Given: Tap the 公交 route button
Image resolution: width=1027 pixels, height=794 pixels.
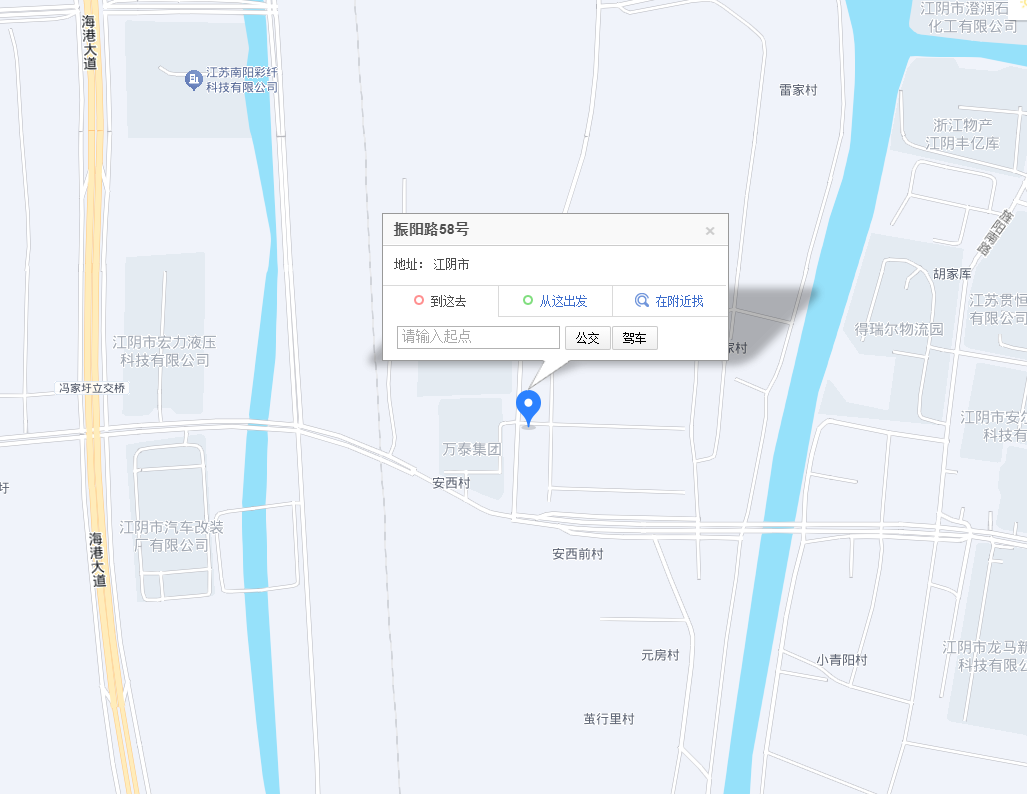Looking at the screenshot, I should click(x=587, y=338).
